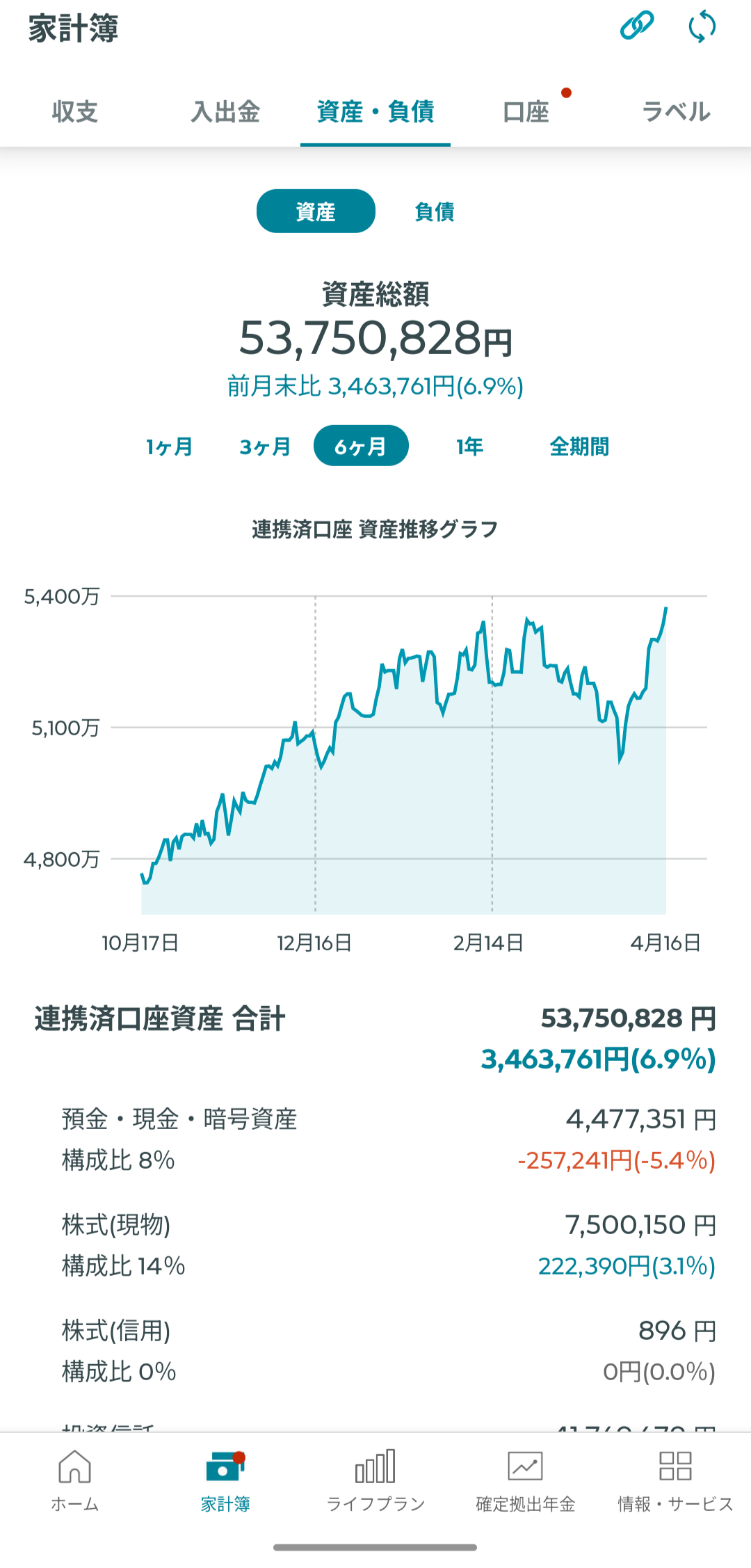Change the chart period to 1年

click(469, 446)
